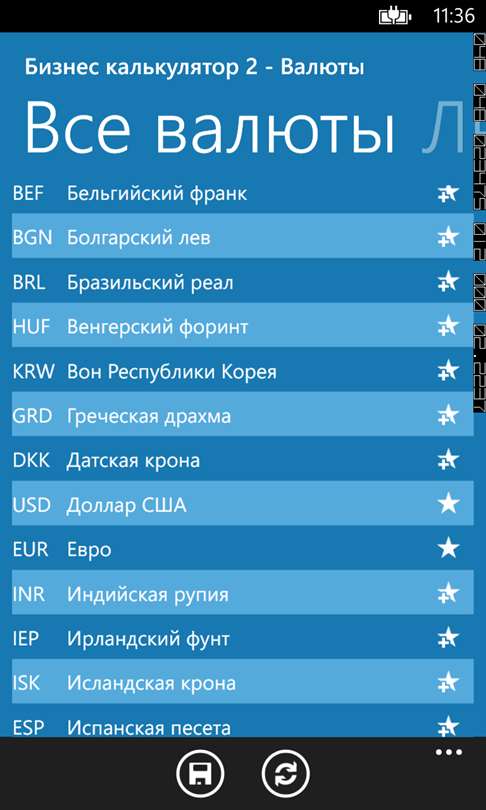Add Болгарский лев to favorites
486x810 pixels.
pyautogui.click(x=448, y=238)
